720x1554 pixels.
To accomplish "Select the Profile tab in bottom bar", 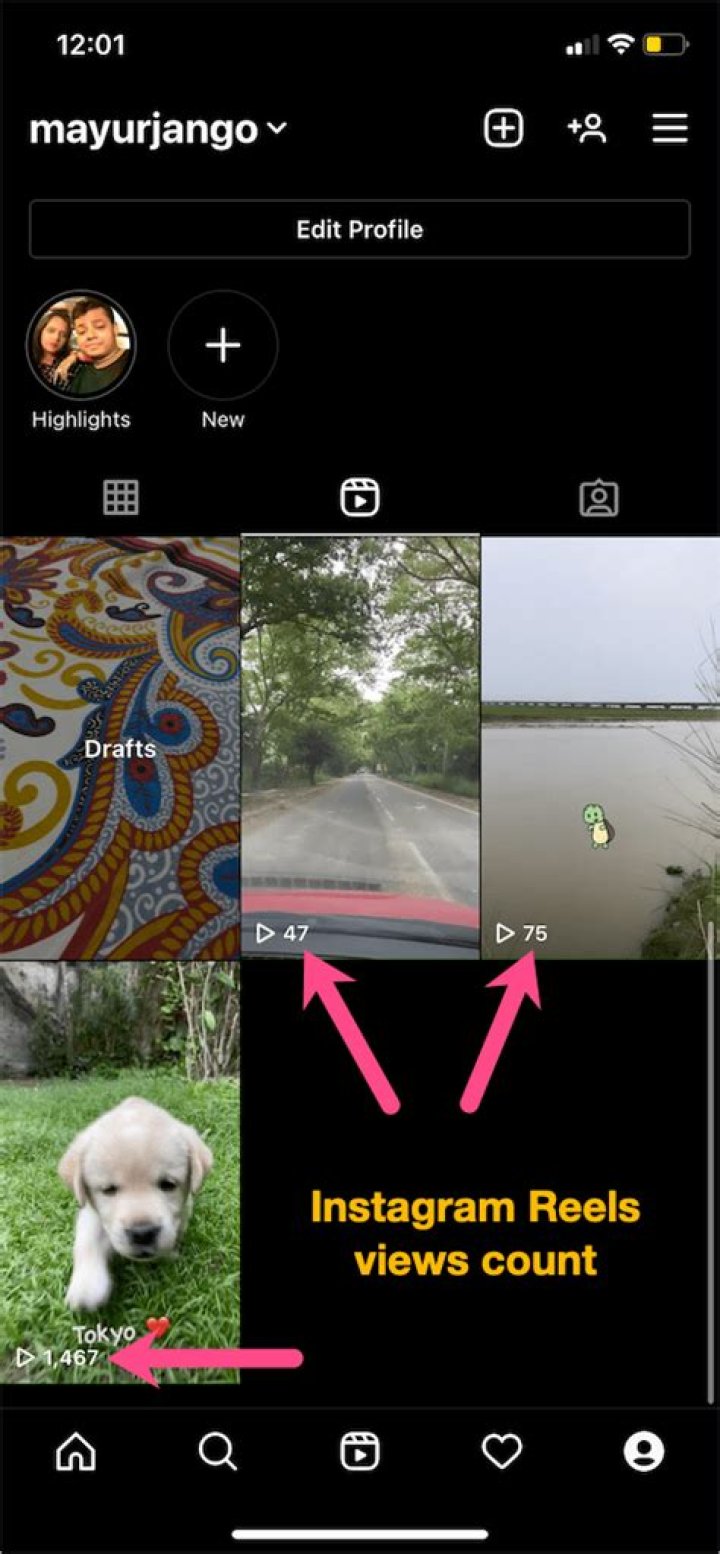I will coord(644,1451).
